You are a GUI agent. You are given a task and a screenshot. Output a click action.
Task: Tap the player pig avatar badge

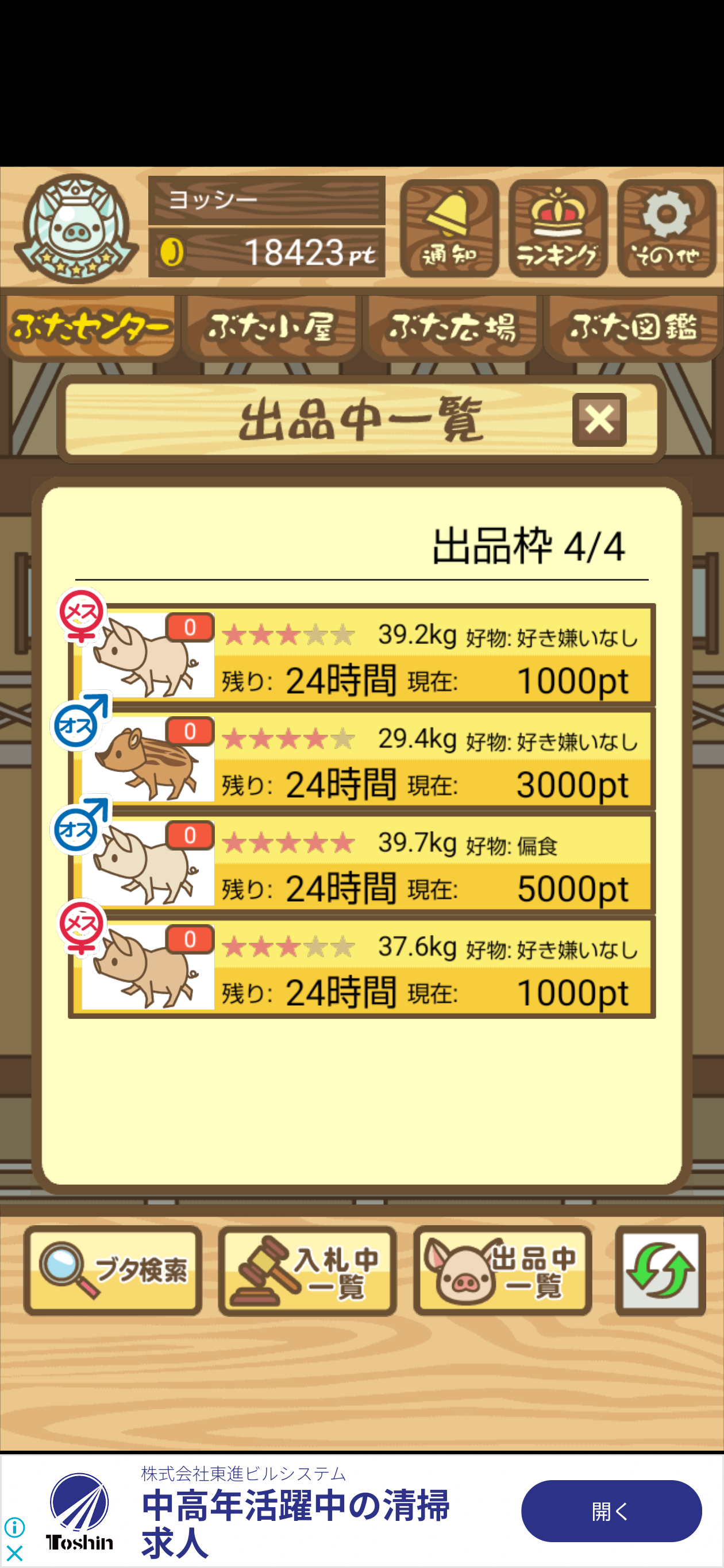click(76, 229)
